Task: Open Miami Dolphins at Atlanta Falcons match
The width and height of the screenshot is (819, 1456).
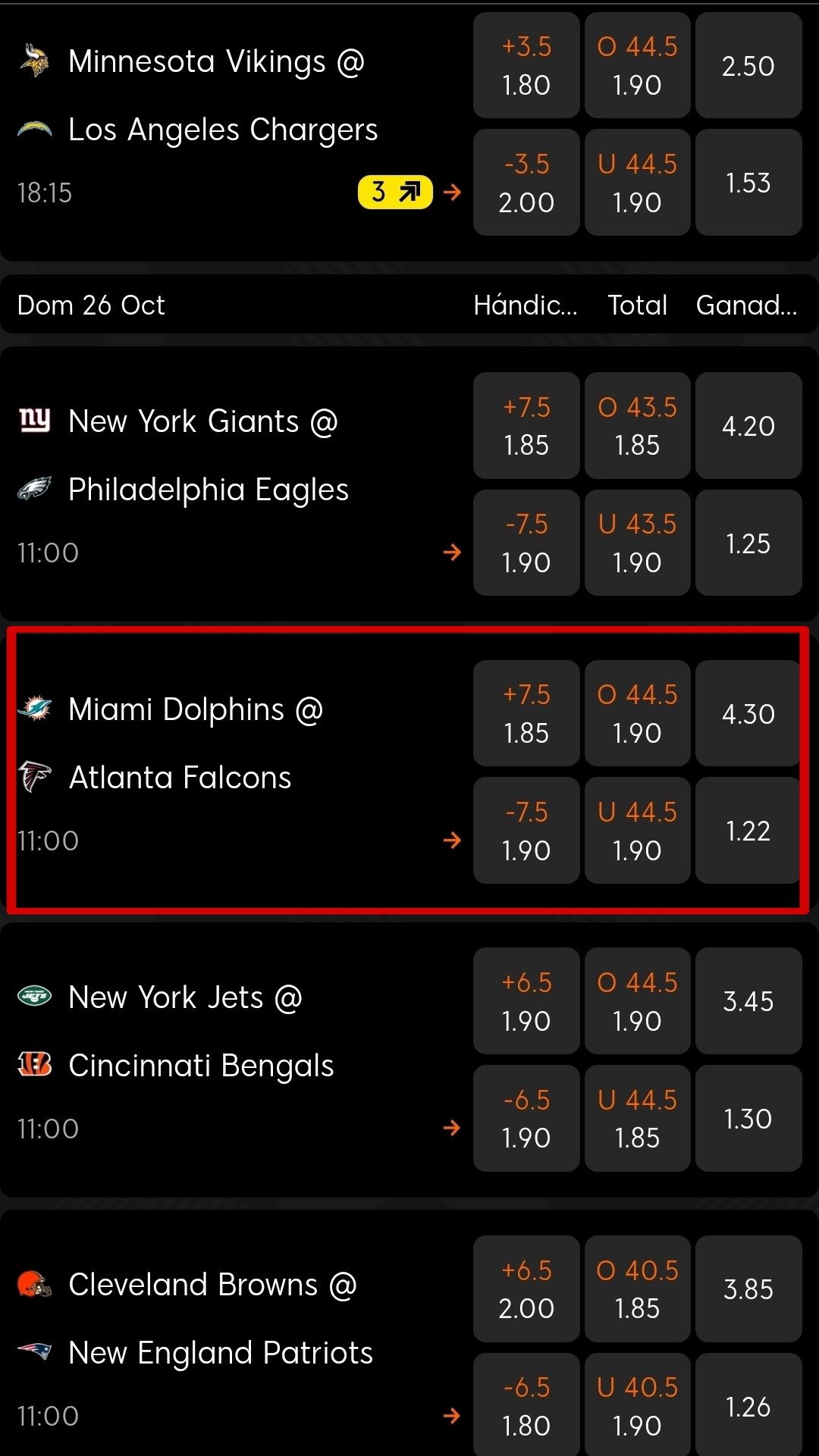Action: [452, 840]
